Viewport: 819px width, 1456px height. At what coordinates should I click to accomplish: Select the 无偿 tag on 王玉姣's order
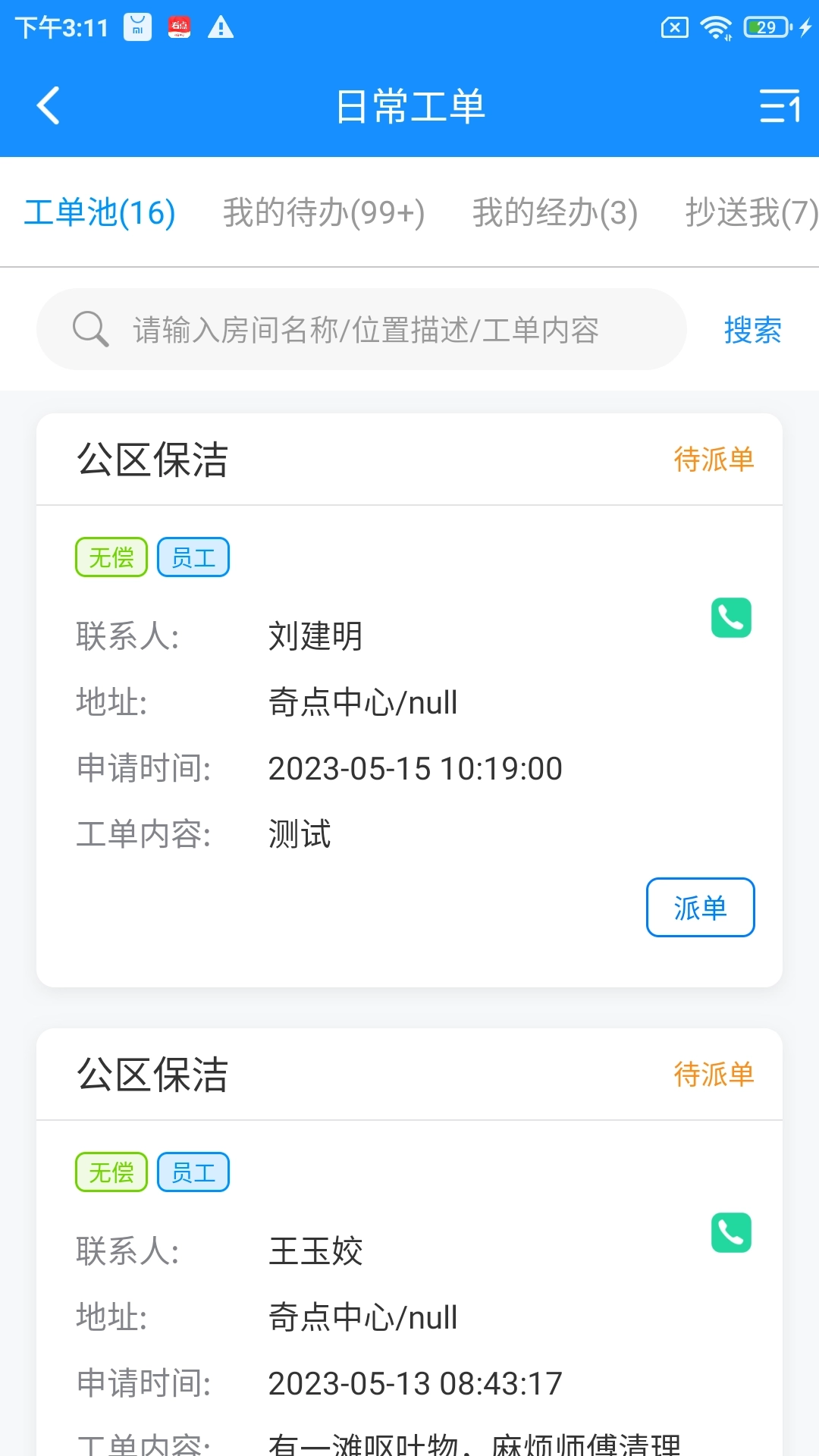[x=111, y=1171]
